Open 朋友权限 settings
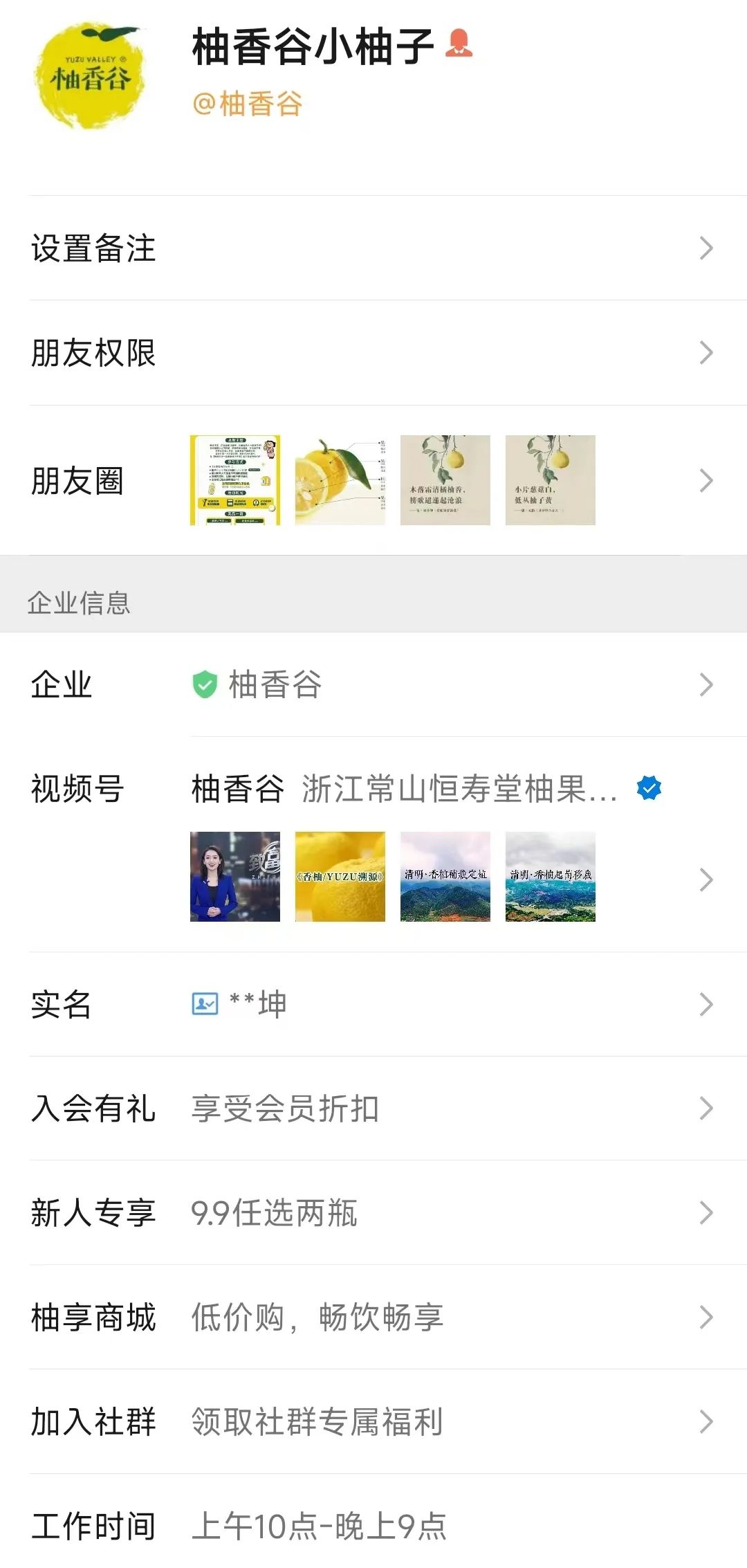The width and height of the screenshot is (747, 1568). coord(373,352)
